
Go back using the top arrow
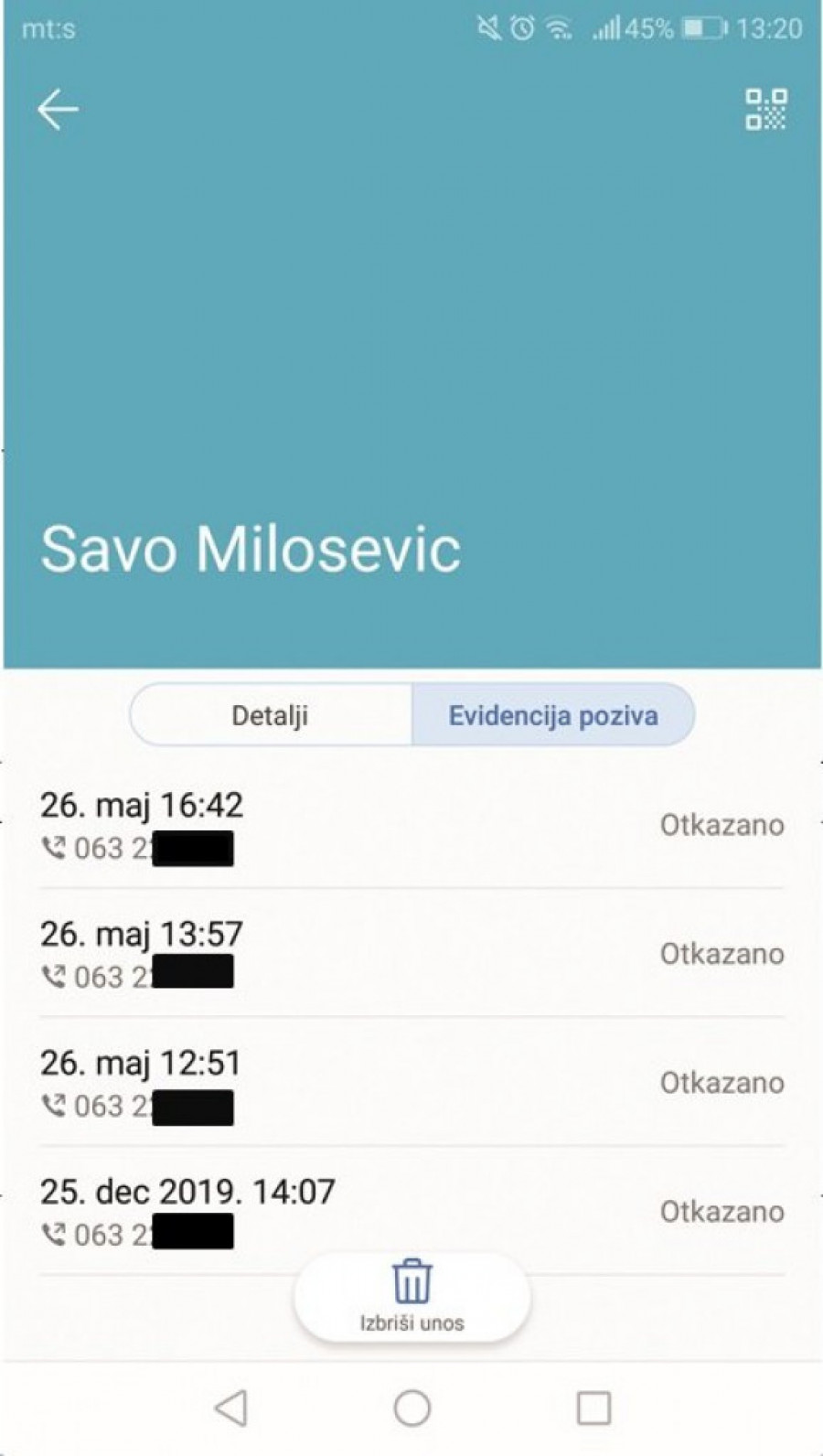58,110
